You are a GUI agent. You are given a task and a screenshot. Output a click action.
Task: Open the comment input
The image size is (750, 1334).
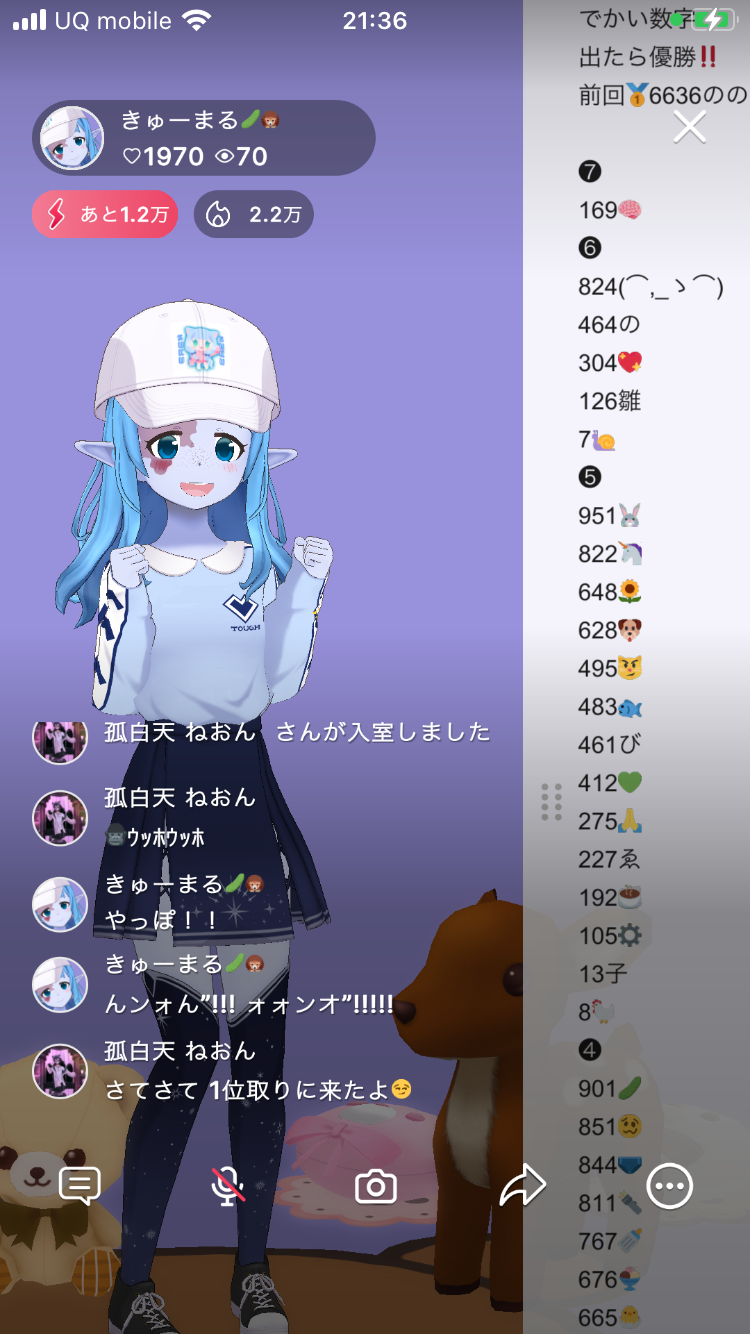click(x=80, y=1186)
